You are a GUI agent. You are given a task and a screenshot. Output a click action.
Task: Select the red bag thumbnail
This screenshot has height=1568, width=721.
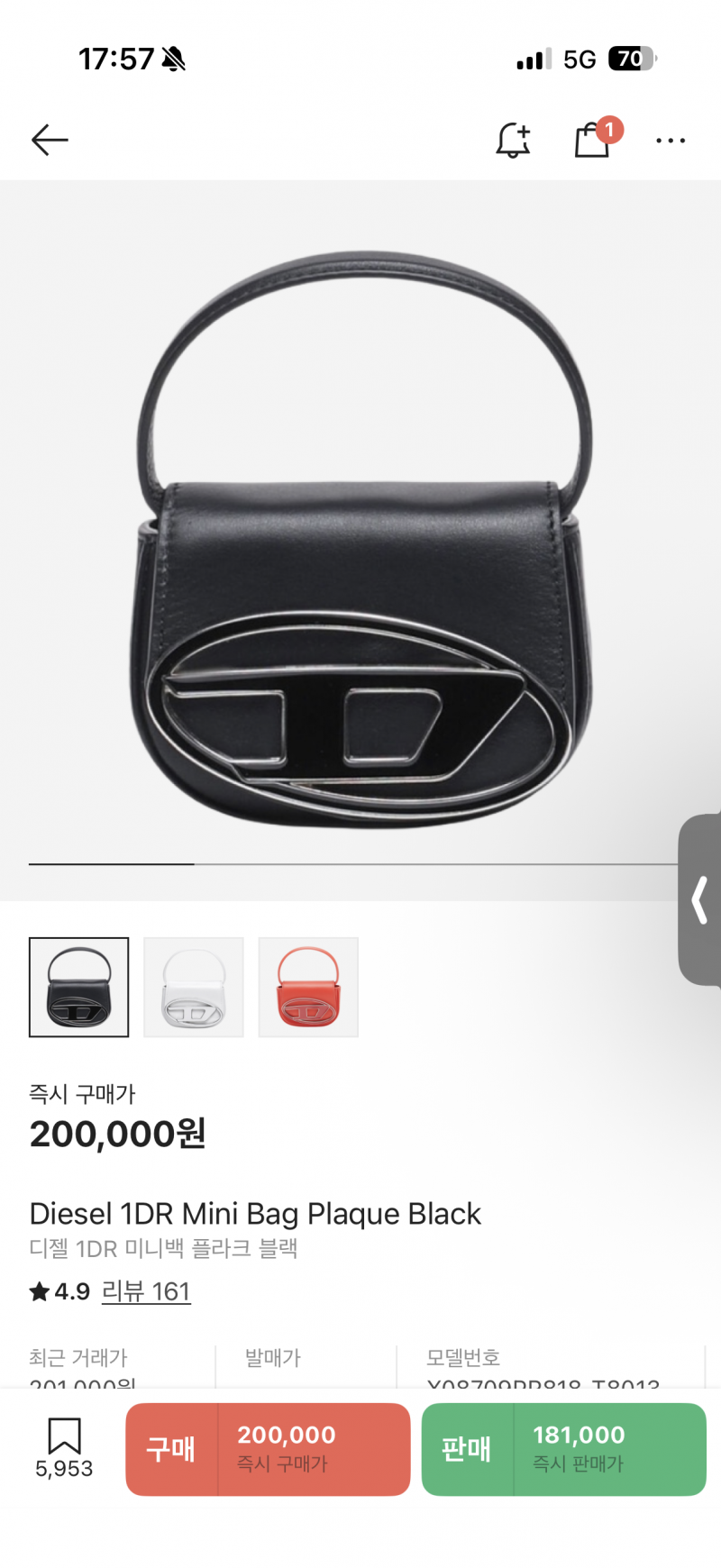(308, 987)
